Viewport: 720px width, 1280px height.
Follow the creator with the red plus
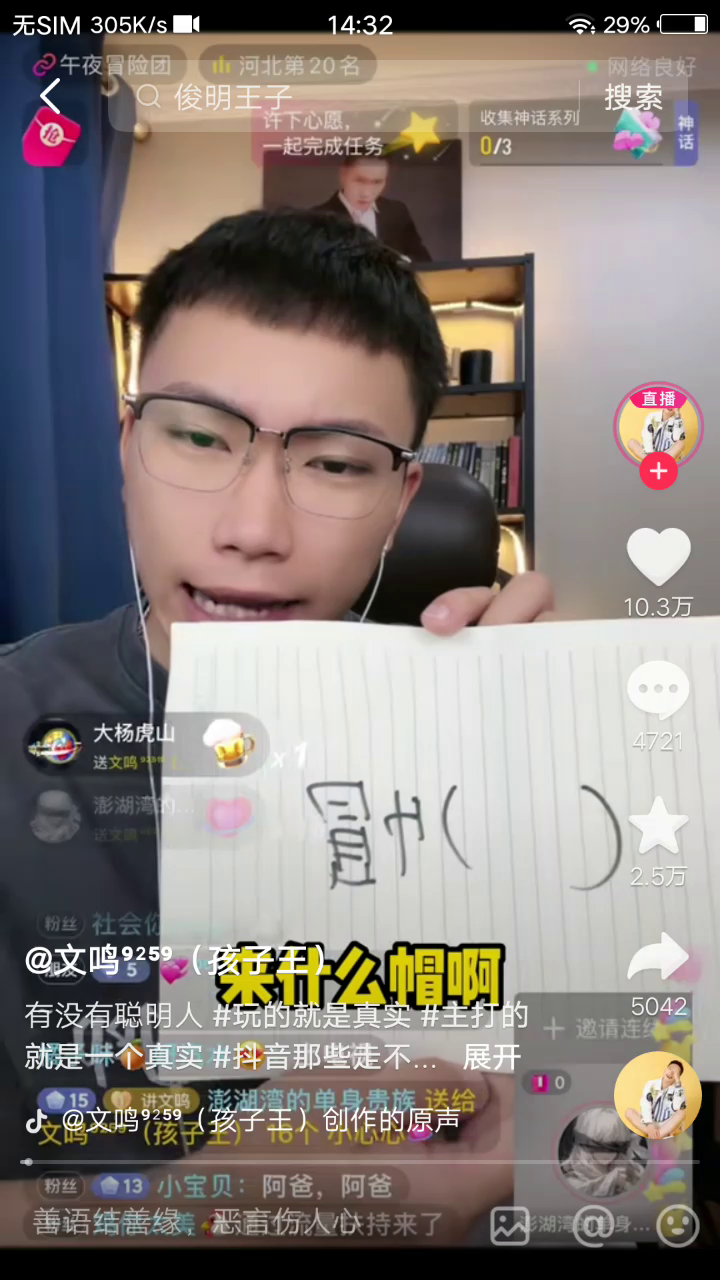[x=658, y=471]
